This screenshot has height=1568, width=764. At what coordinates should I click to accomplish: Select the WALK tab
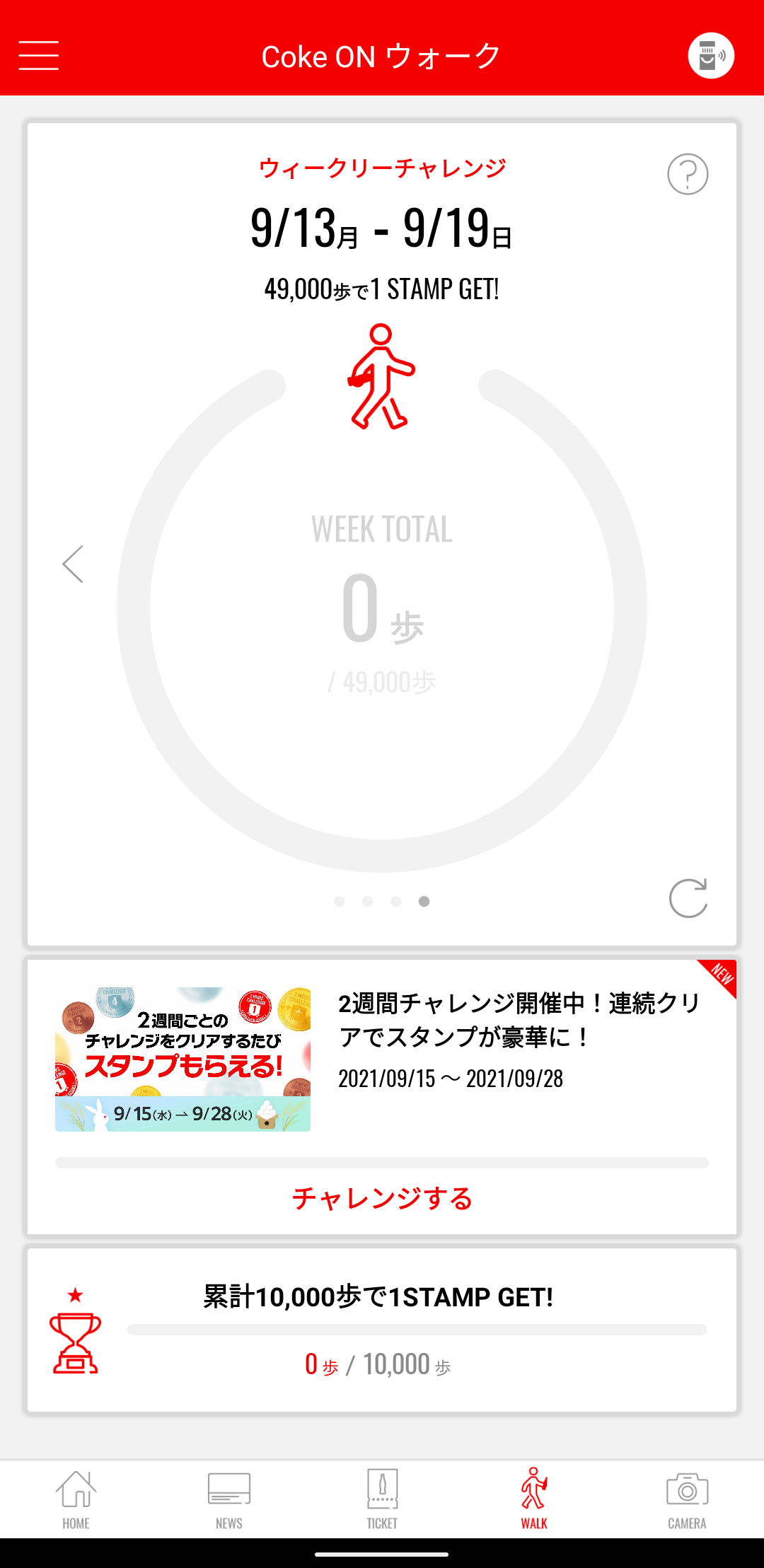[x=535, y=1499]
